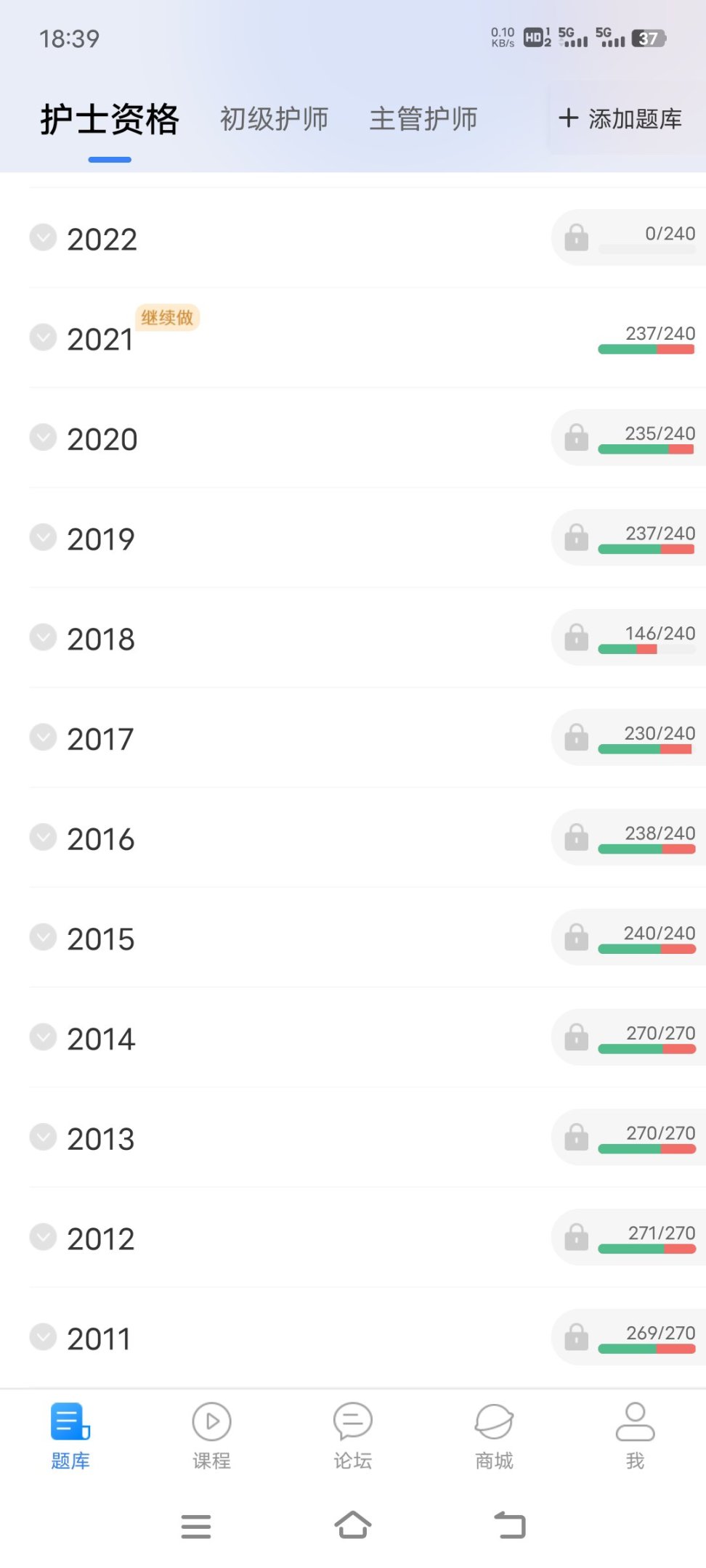Tap the system home button
706x1568 pixels.
pyautogui.click(x=353, y=1525)
